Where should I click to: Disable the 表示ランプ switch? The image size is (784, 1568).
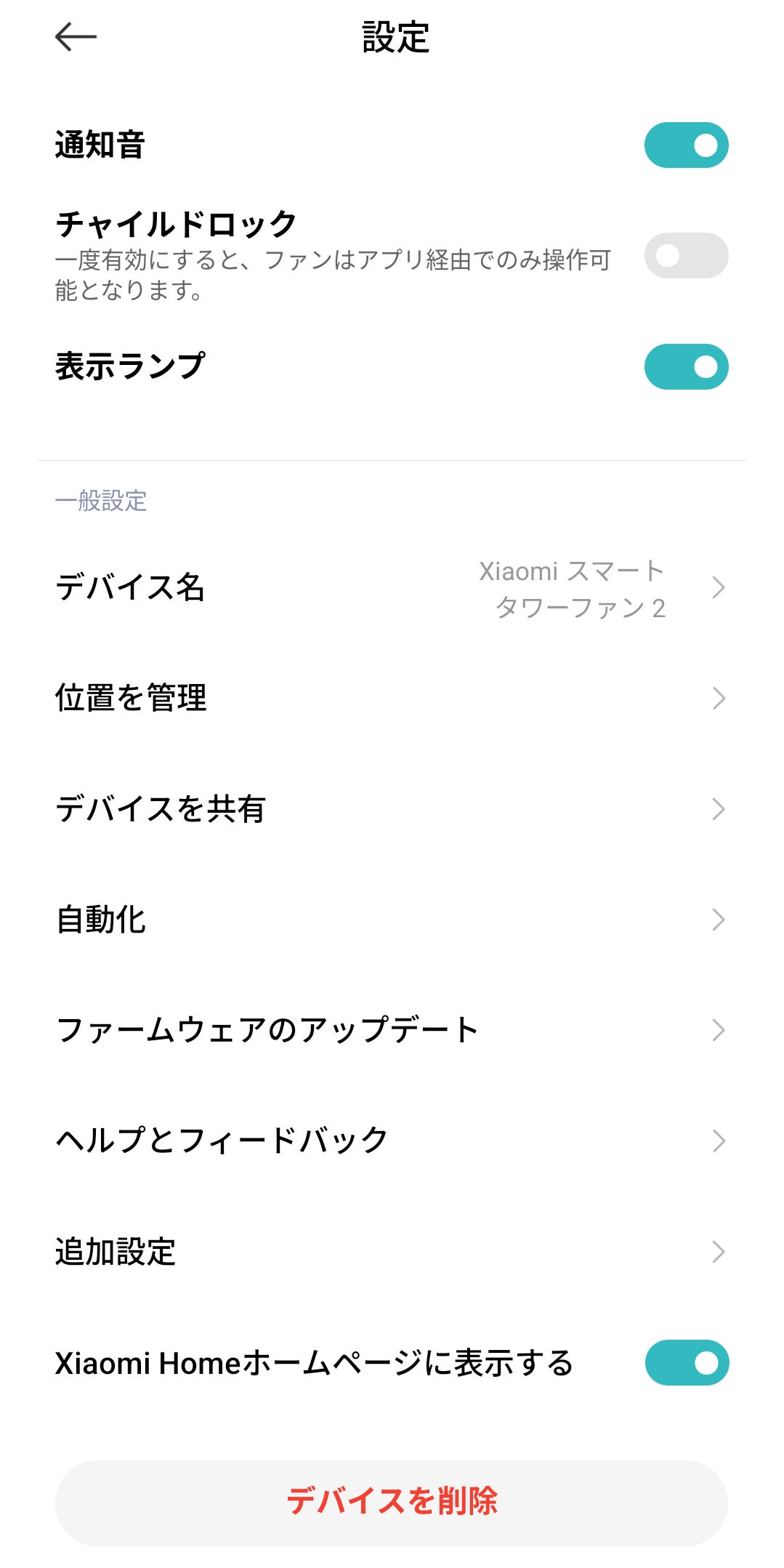point(686,366)
